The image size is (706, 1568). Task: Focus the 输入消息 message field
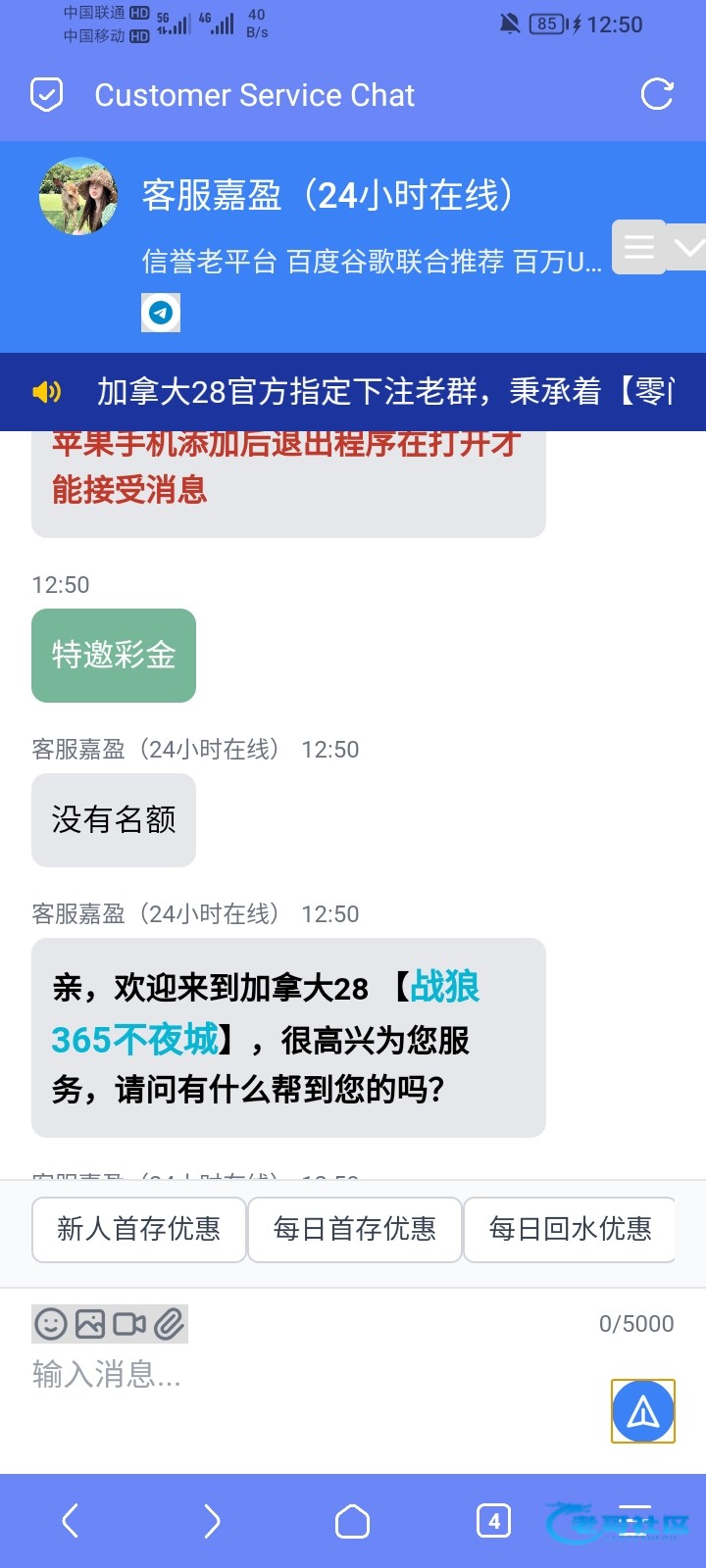click(x=294, y=1375)
